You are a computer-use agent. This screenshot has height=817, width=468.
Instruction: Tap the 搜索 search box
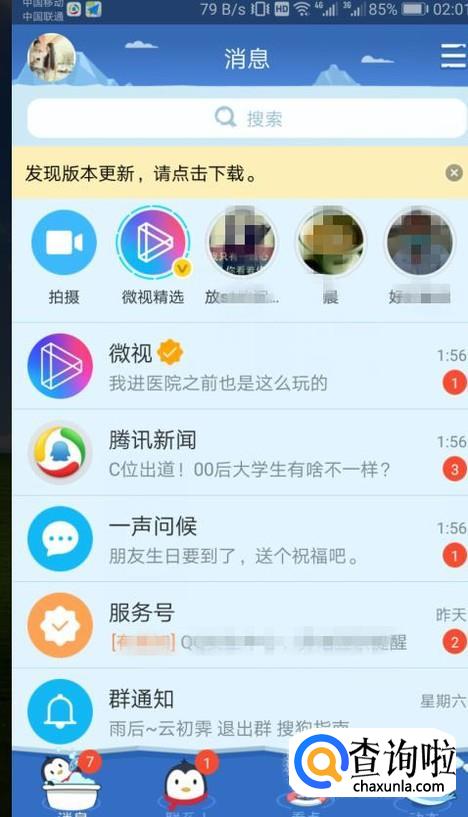247,118
